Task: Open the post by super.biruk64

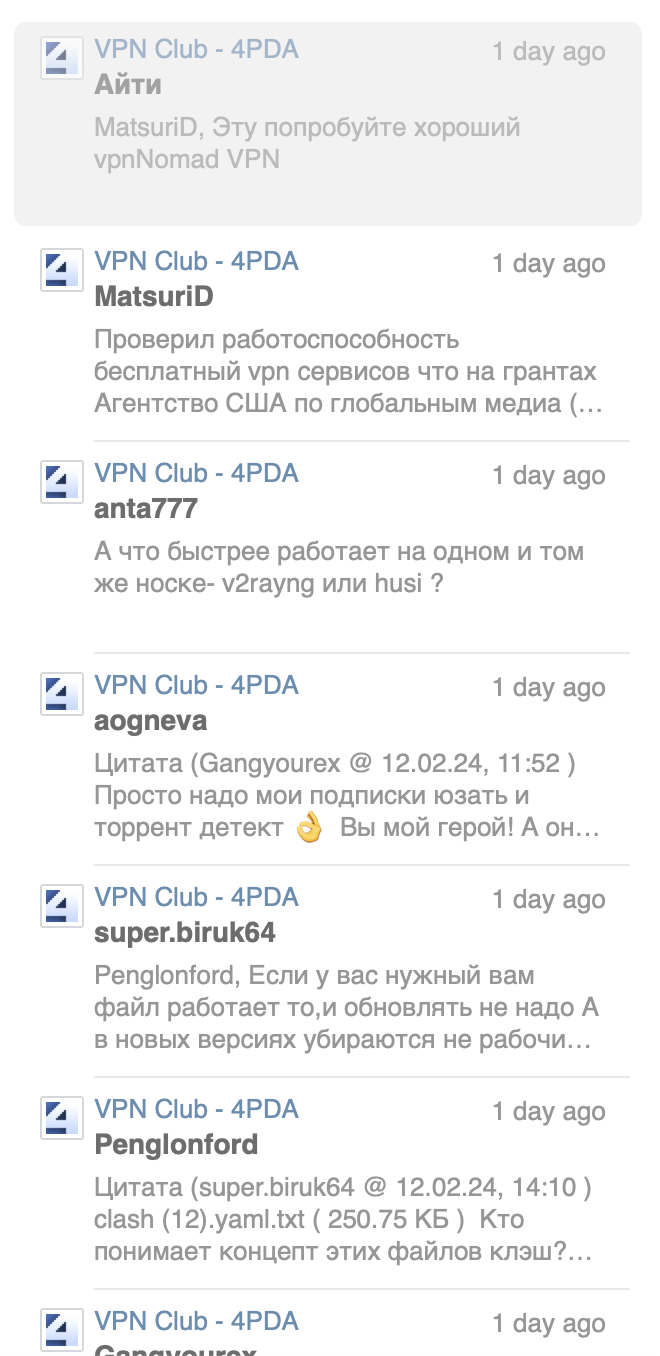Action: (x=328, y=971)
